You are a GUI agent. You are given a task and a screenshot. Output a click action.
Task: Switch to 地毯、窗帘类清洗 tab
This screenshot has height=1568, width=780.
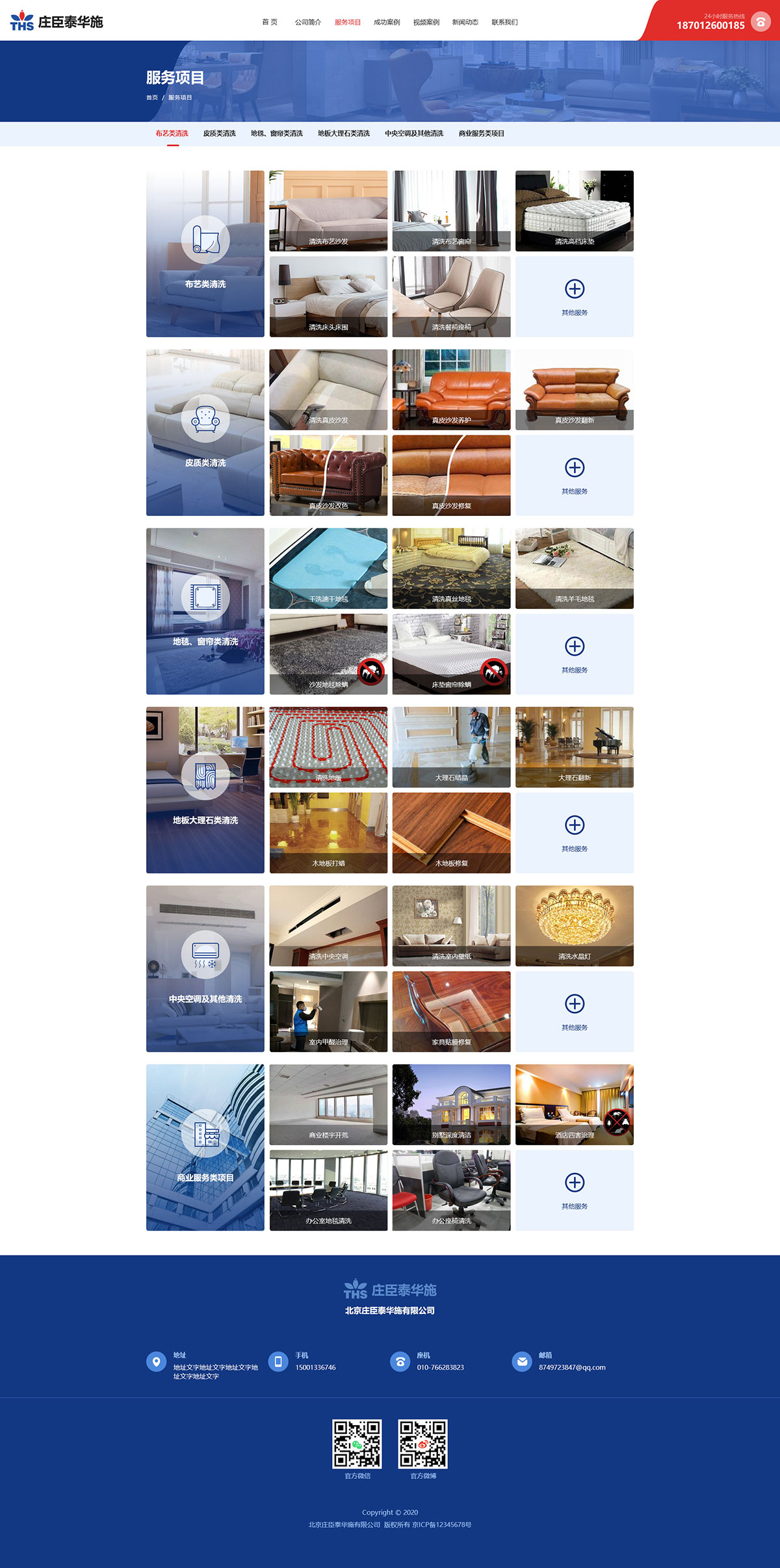(x=277, y=133)
